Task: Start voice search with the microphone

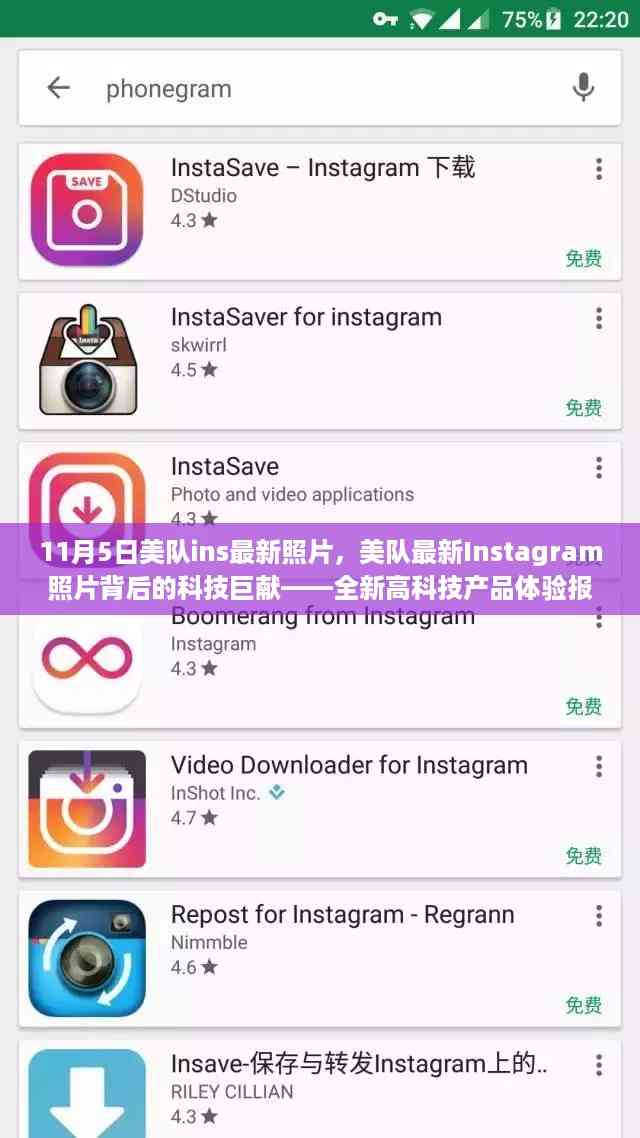Action: [x=583, y=88]
